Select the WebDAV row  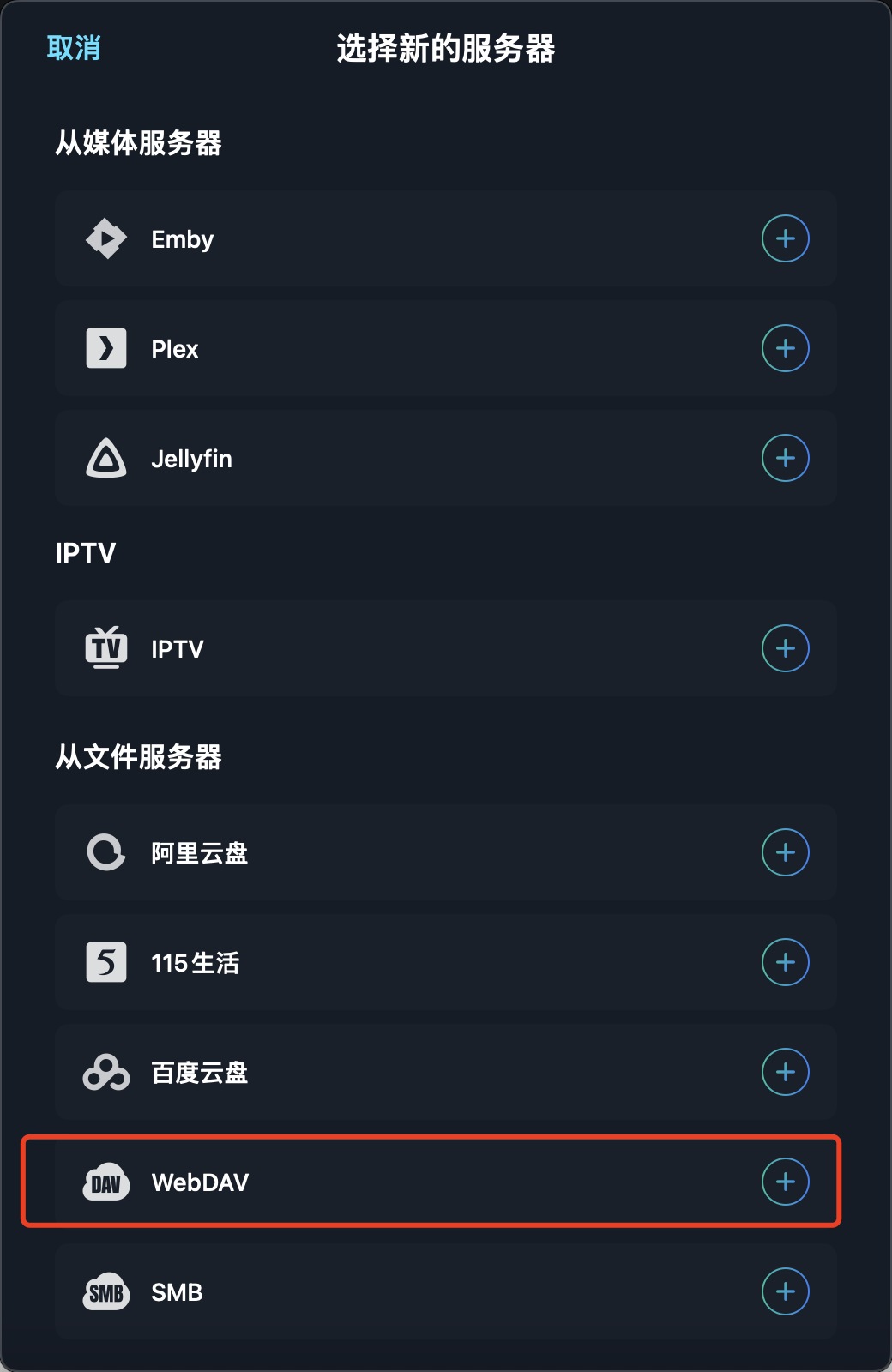[x=429, y=1182]
